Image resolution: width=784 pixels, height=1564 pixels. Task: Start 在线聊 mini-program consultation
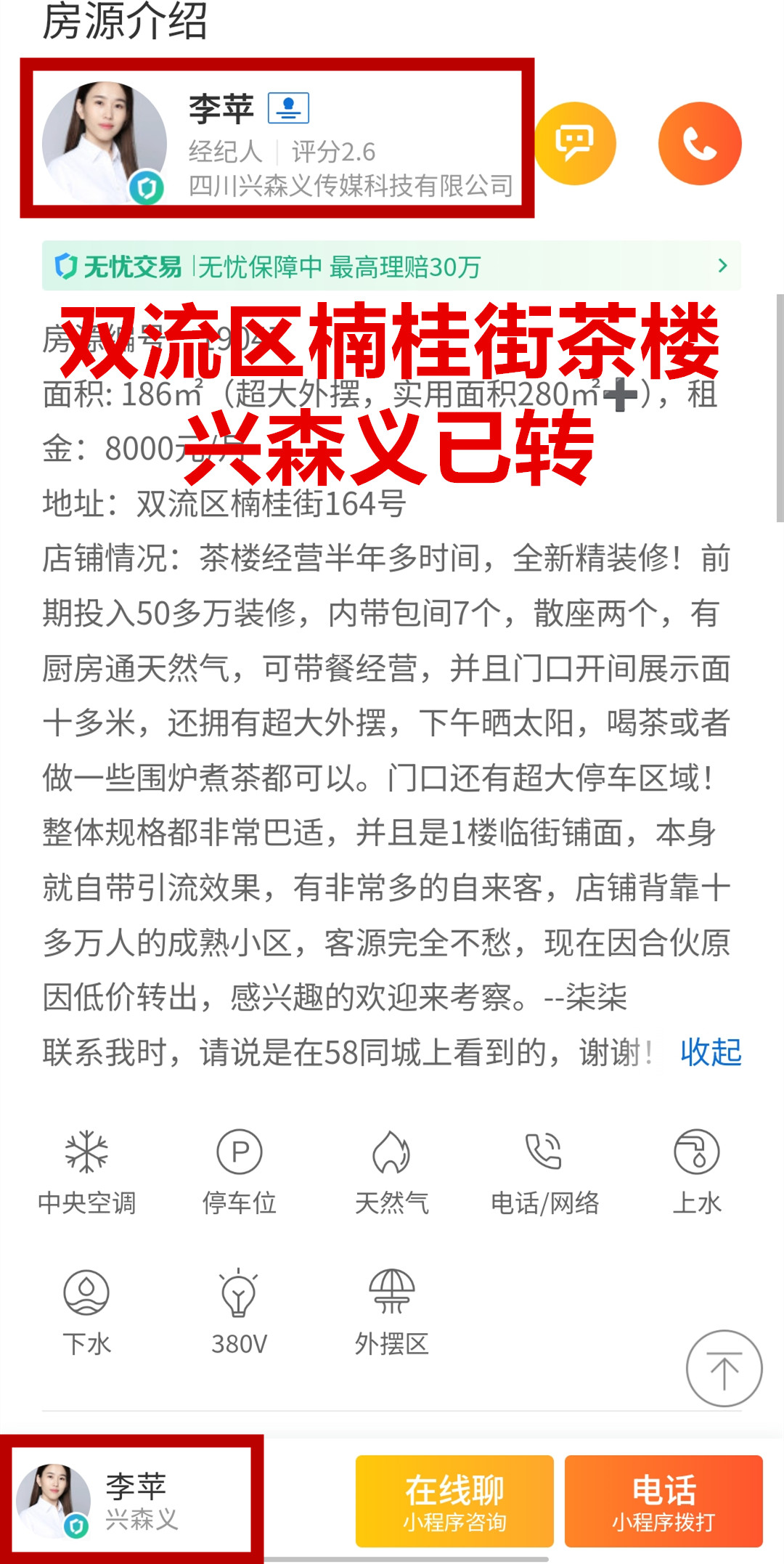click(x=454, y=1501)
